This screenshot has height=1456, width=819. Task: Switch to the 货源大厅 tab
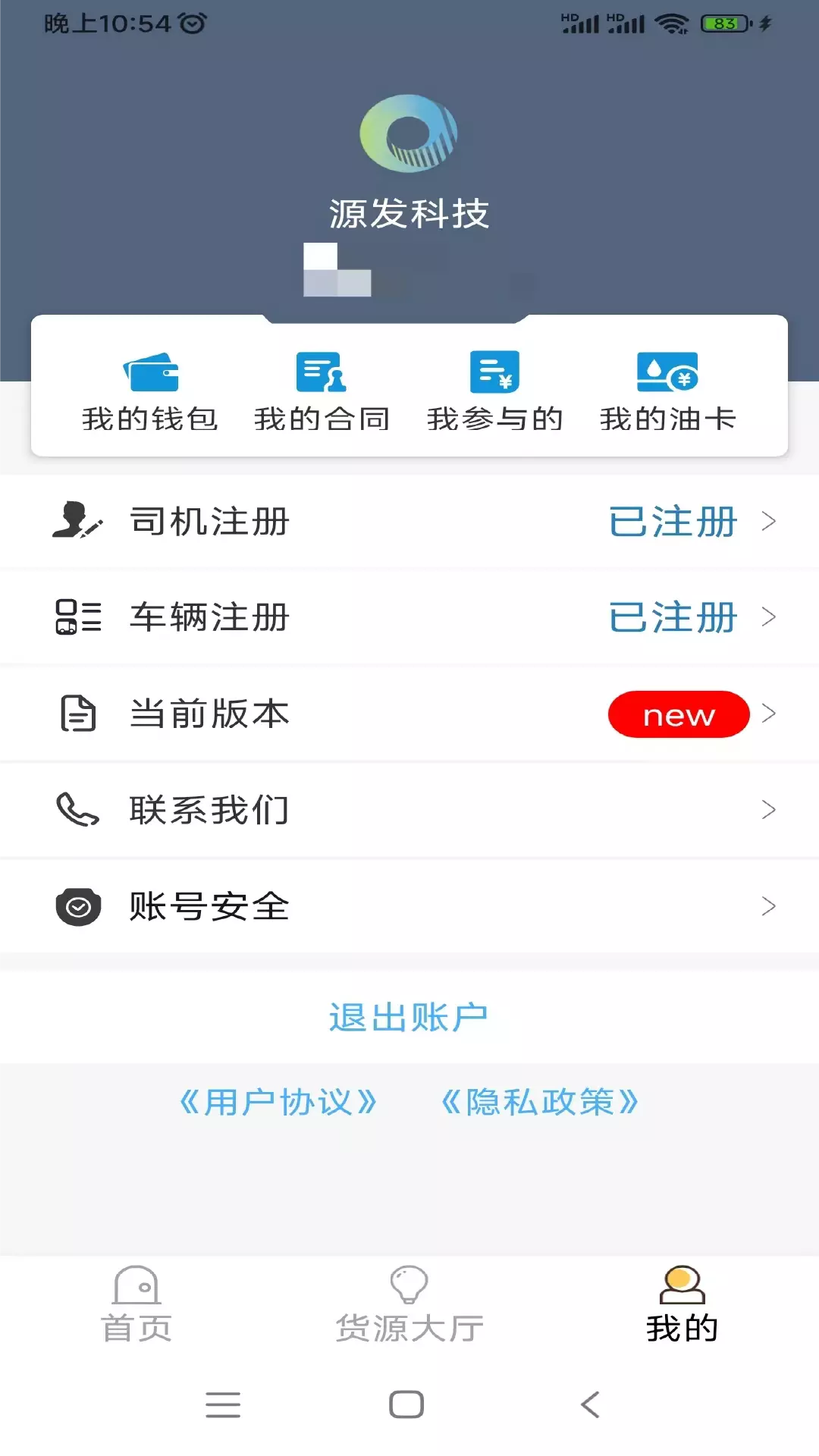(409, 1304)
